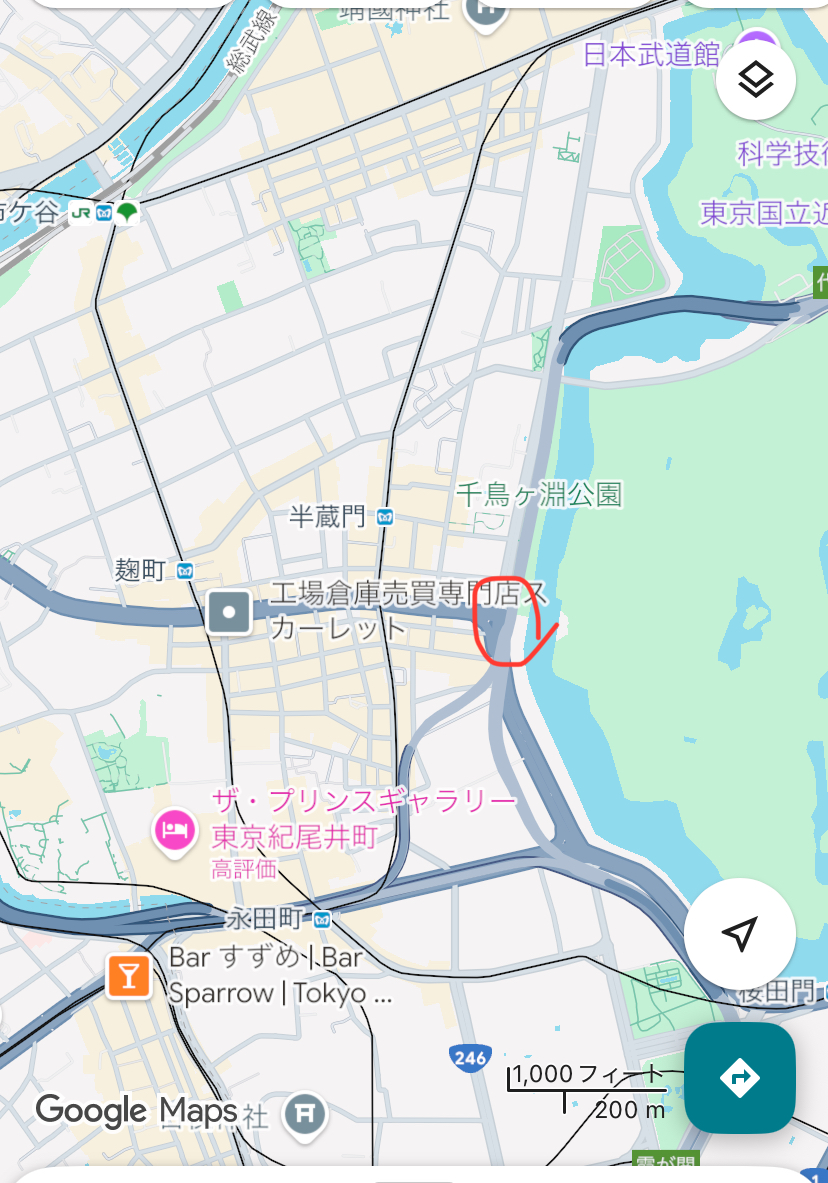Tap the 工場倉庫売買専門店スカーレット place marker
This screenshot has width=828, height=1183.
point(230,611)
